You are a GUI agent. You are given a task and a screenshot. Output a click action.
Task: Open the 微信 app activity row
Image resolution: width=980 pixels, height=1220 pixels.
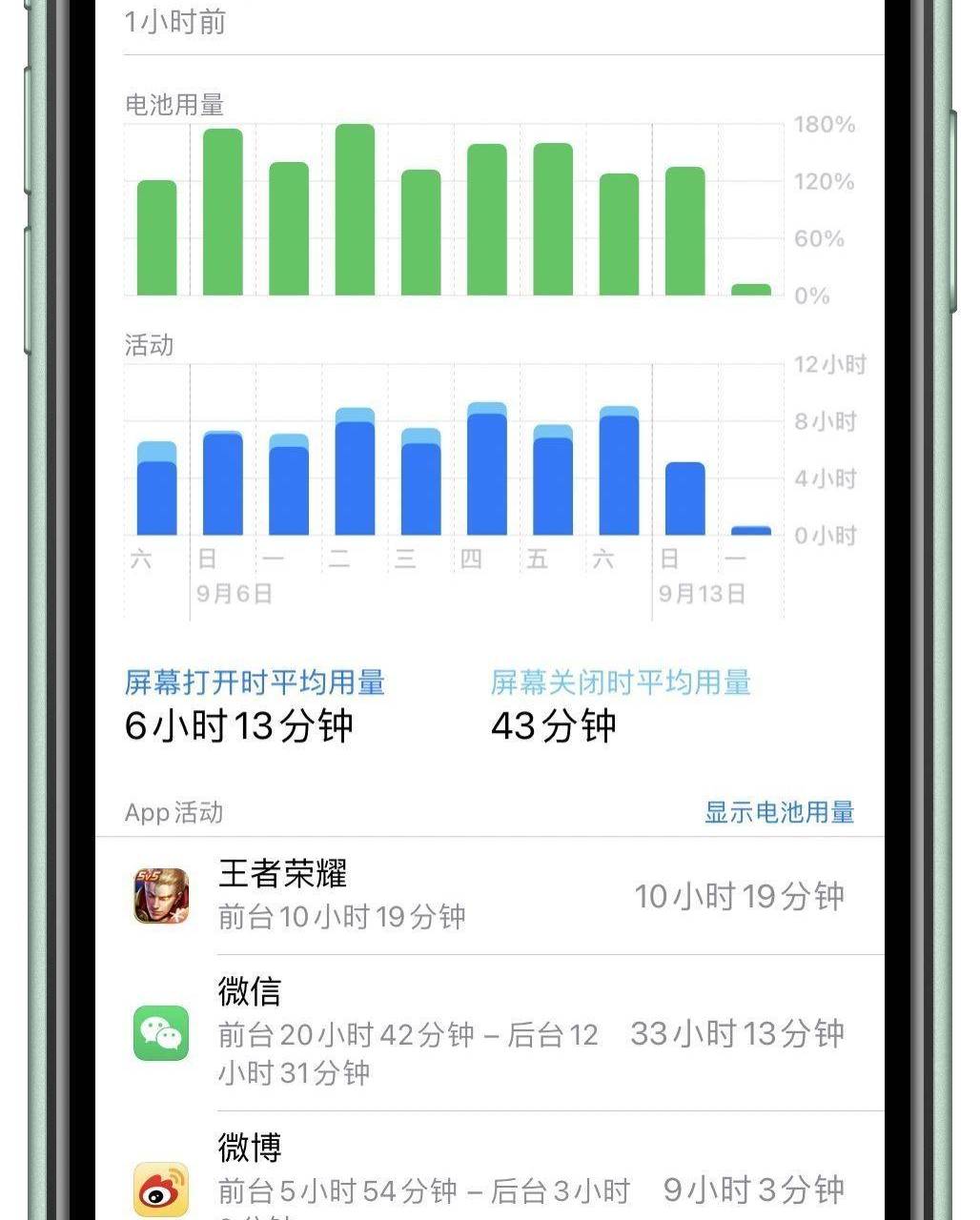pos(490,1033)
